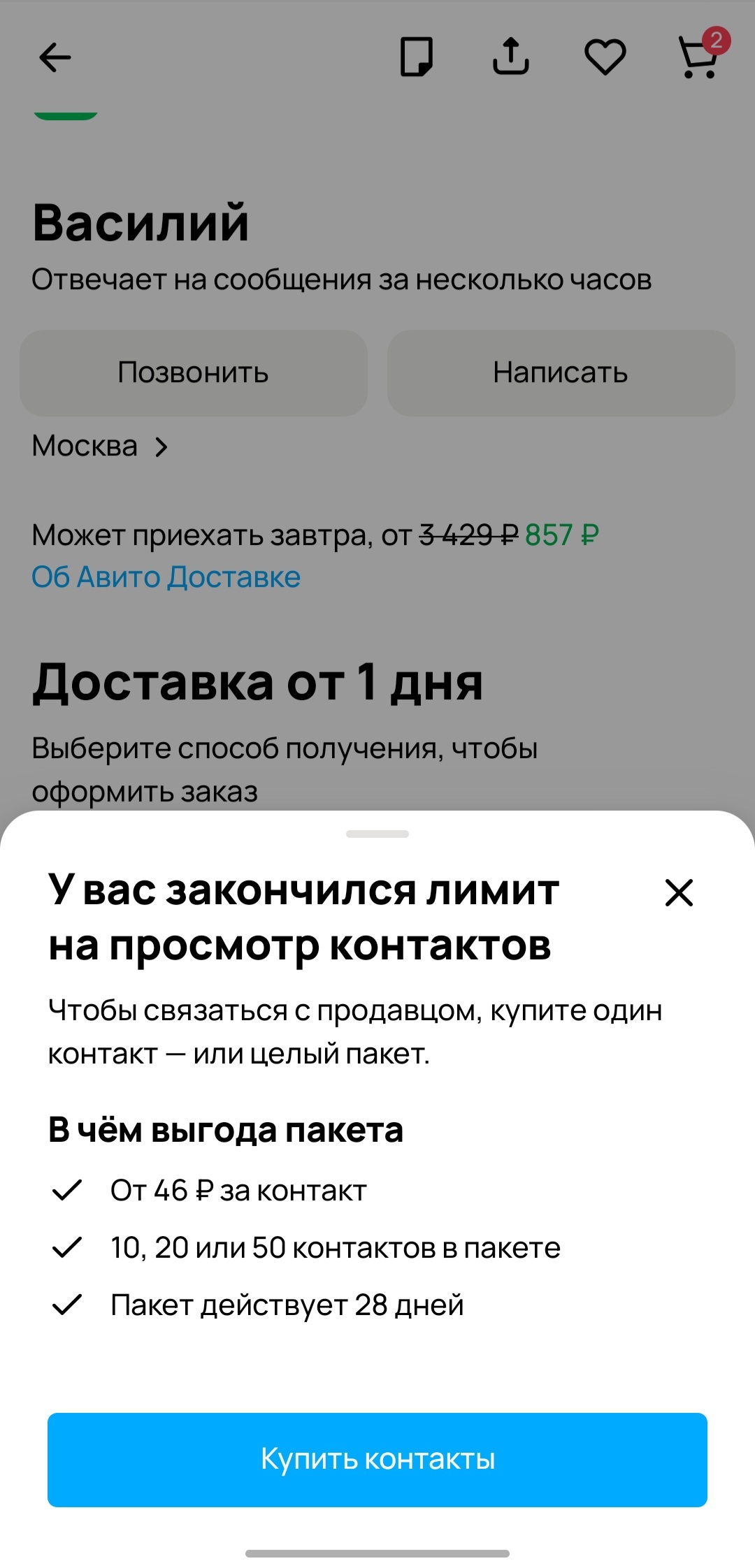Tap Позвонить to call the seller
This screenshot has height=1568, width=755.
(194, 372)
